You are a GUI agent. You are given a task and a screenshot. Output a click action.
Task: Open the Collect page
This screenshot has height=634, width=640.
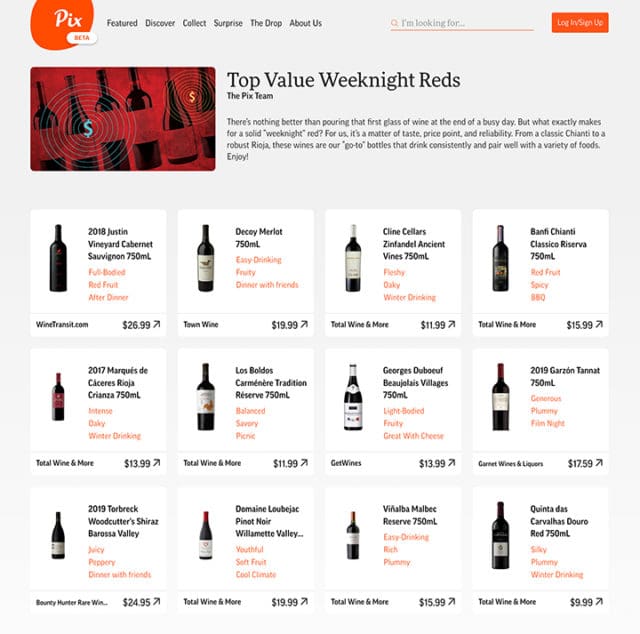[x=194, y=23]
